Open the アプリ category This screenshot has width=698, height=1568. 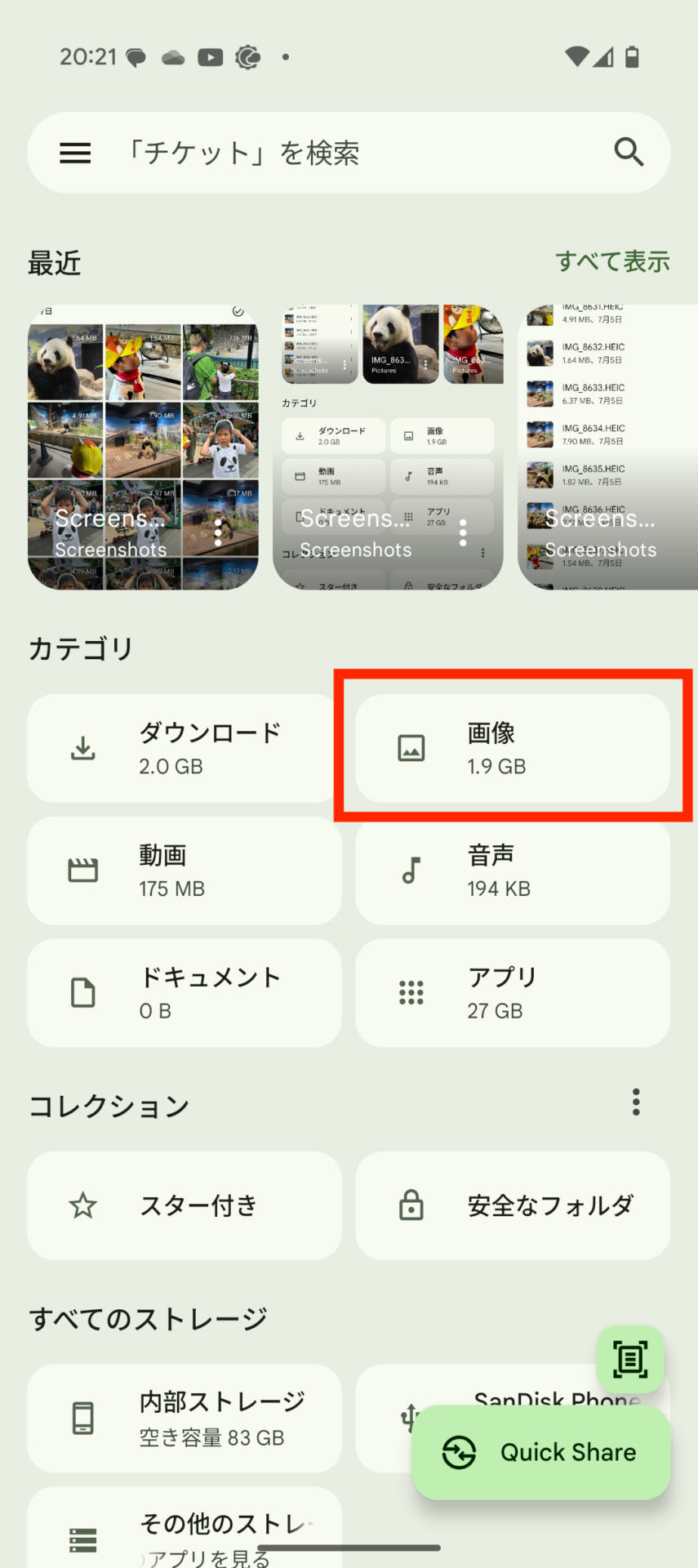point(513,993)
